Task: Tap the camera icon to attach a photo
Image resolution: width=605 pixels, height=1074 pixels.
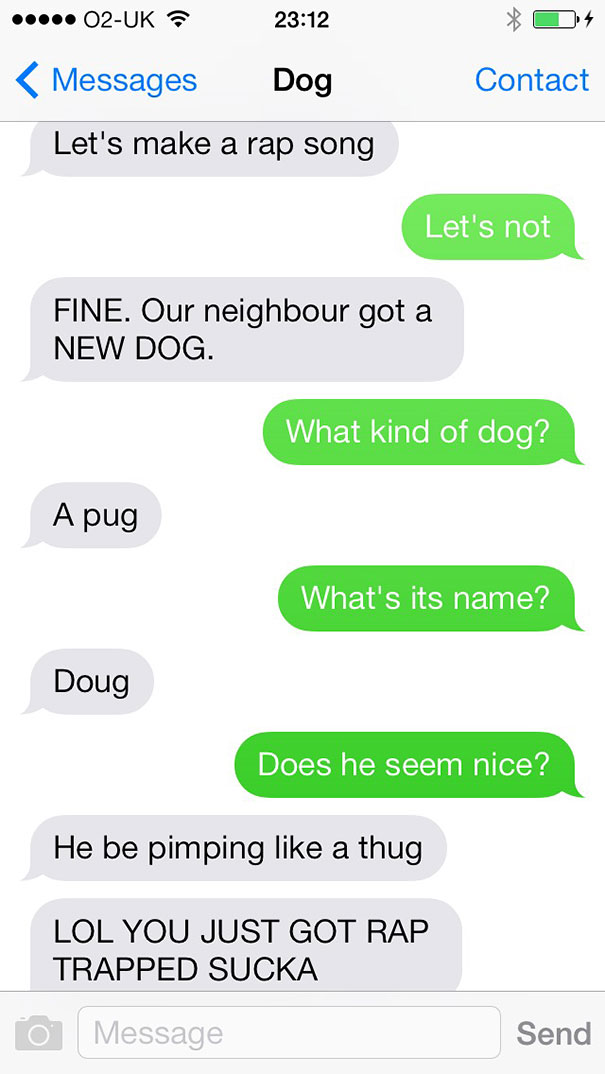Action: 40,1033
